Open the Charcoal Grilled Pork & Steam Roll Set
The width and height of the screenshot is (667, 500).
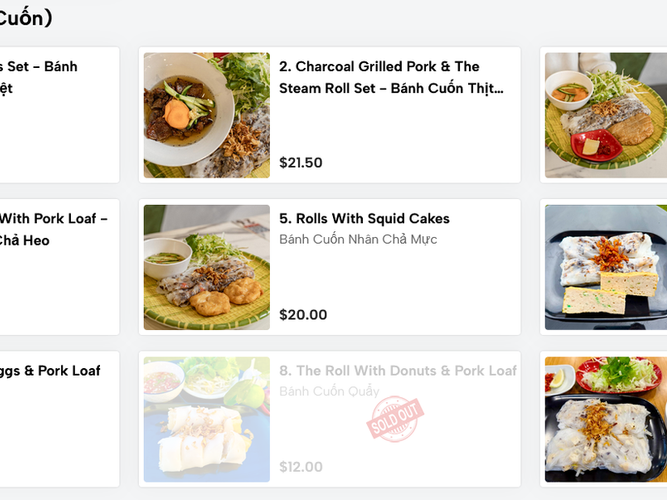(x=391, y=78)
